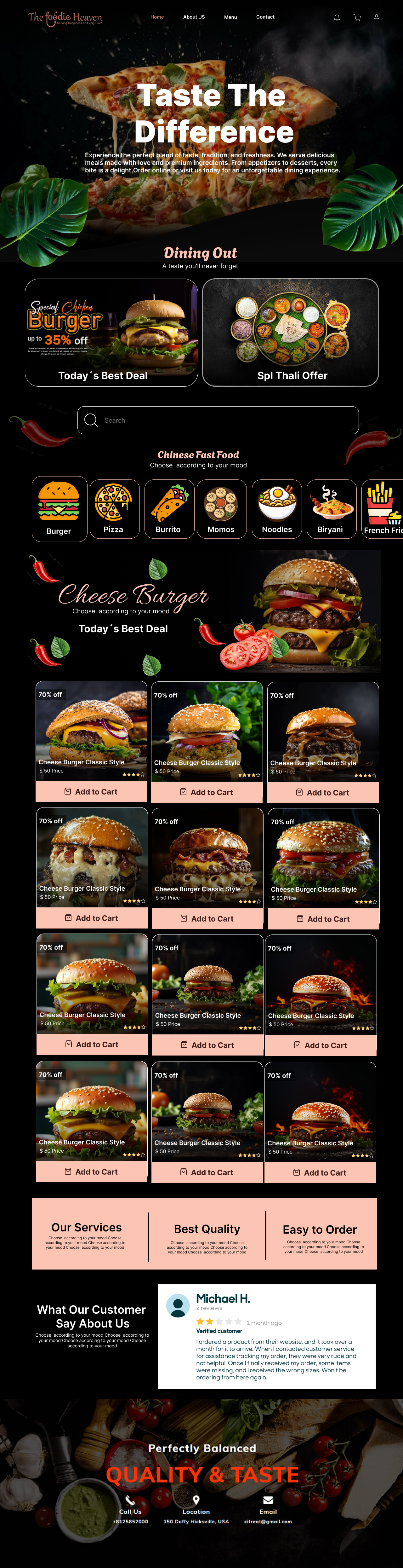403x1568 pixels.
Task: Open the shopping cart icon
Action: tap(357, 18)
